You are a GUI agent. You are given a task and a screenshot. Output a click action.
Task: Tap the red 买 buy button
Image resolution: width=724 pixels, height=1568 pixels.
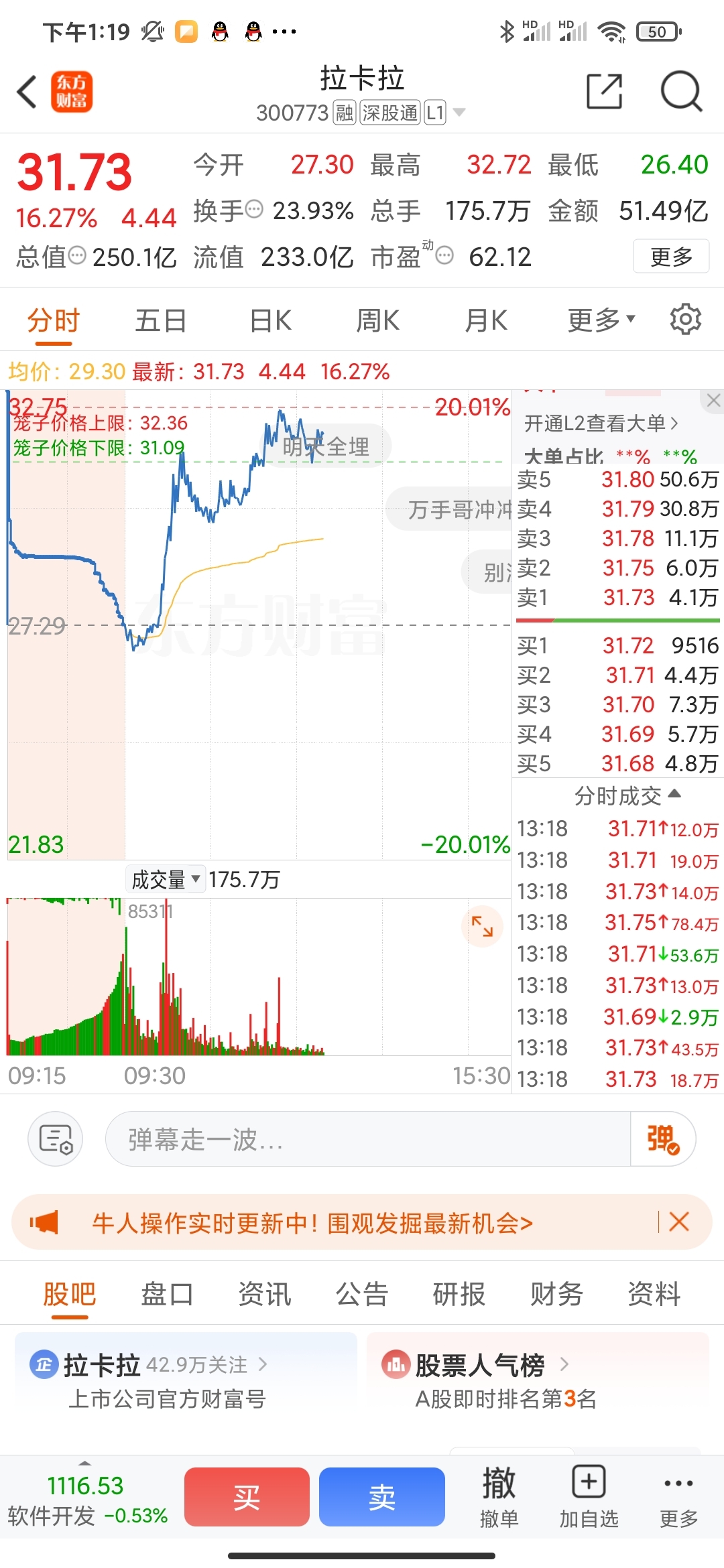click(247, 1497)
